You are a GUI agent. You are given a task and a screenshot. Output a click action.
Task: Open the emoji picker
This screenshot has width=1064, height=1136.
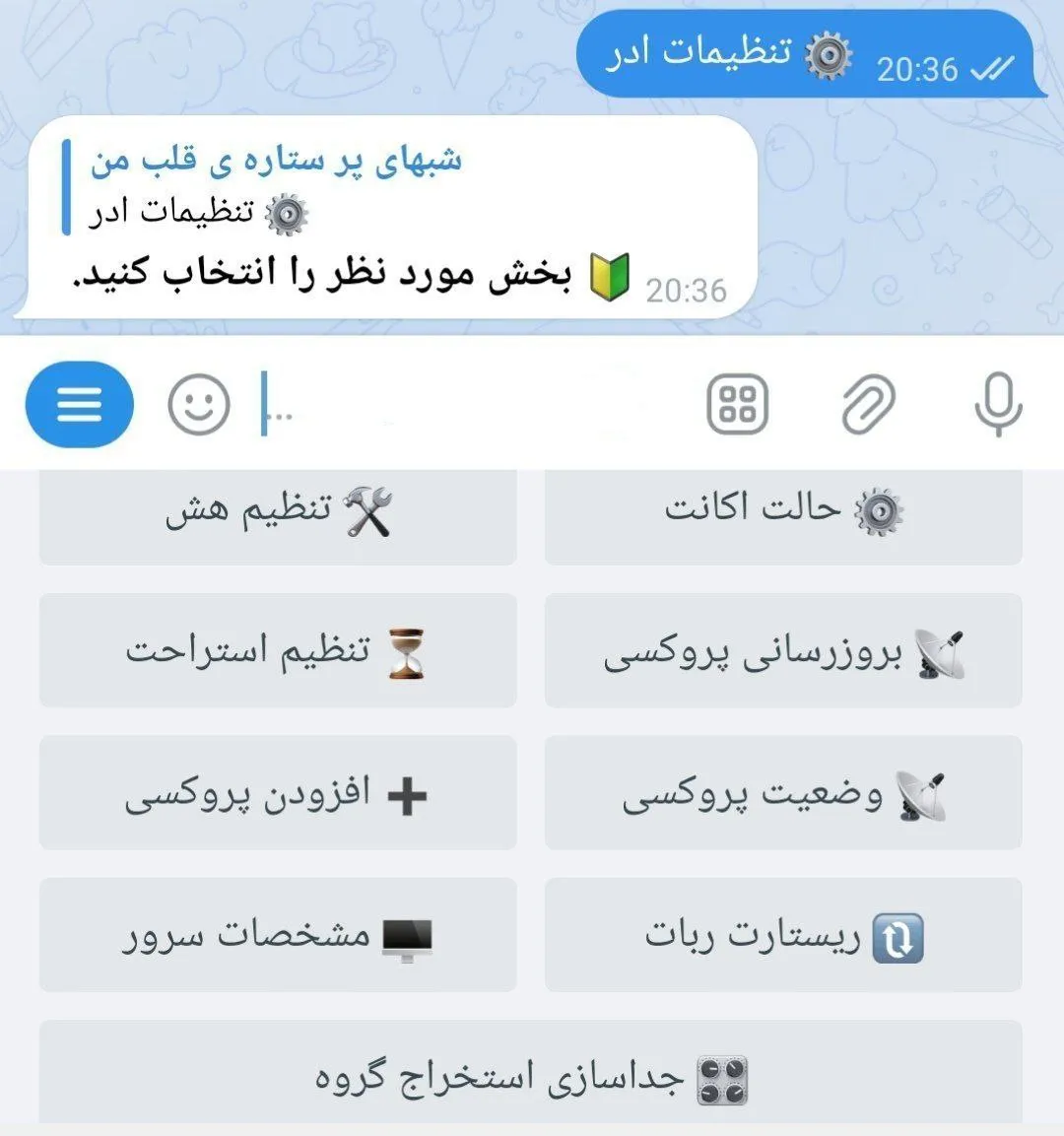tap(198, 404)
